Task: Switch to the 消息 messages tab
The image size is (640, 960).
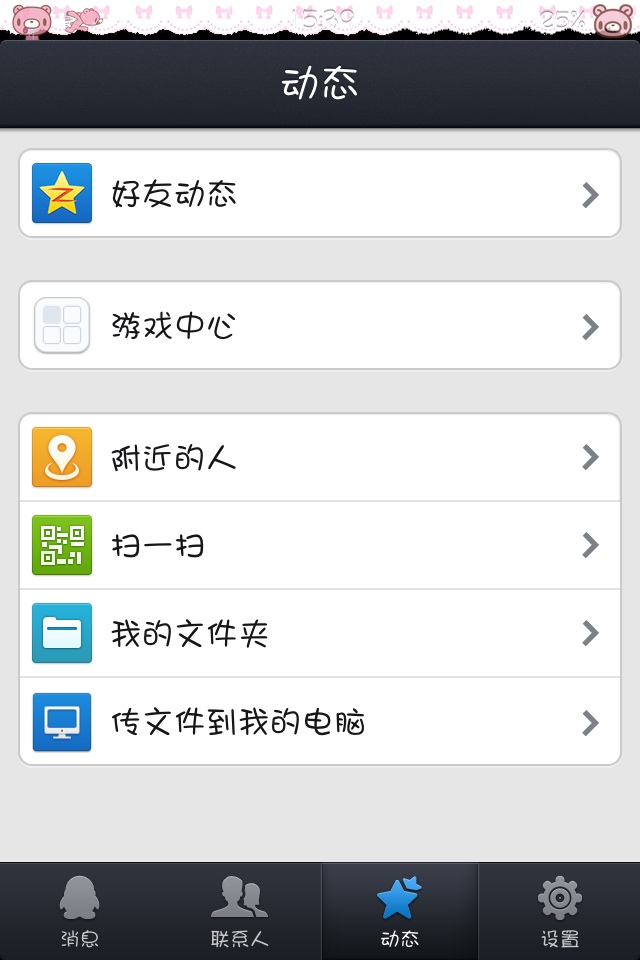Action: 80,912
